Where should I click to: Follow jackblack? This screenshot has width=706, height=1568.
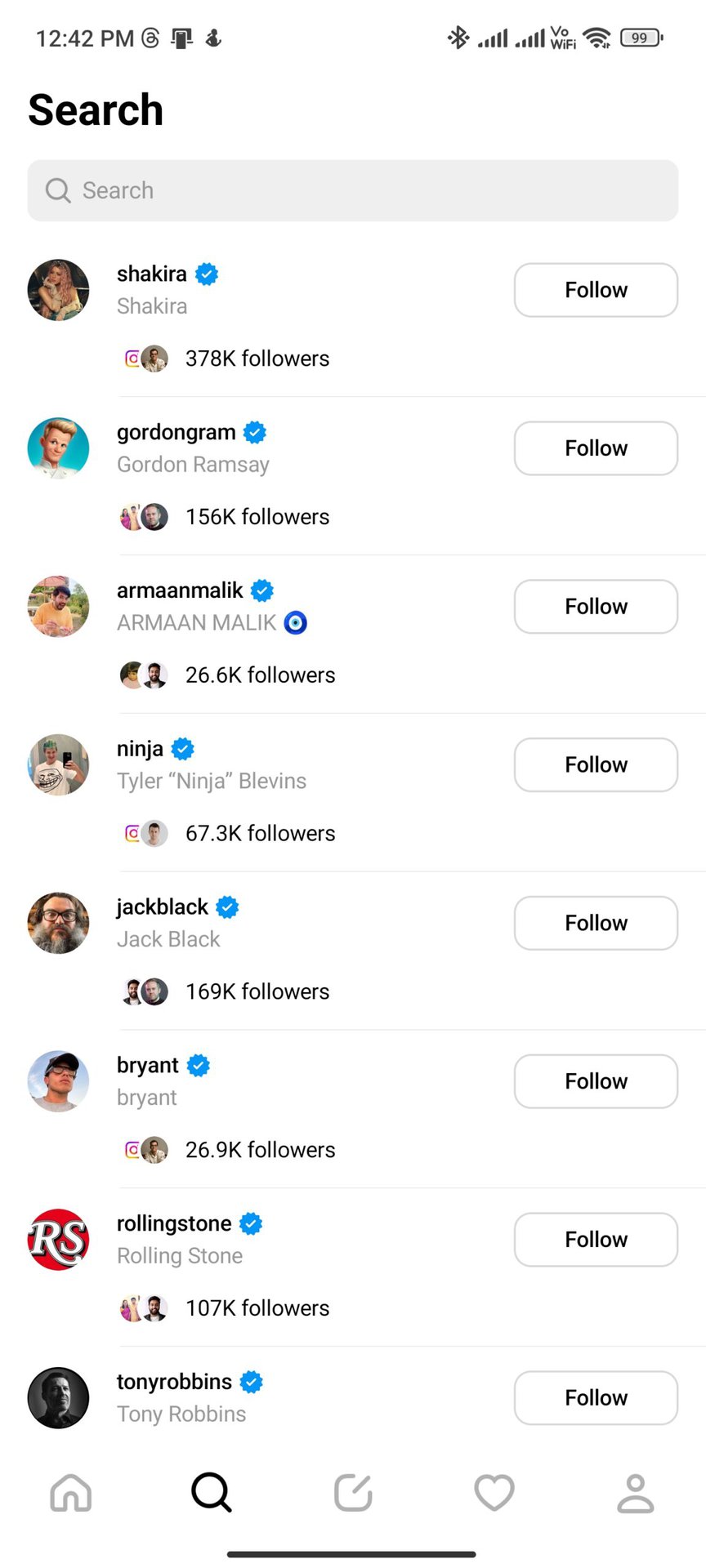click(x=596, y=924)
